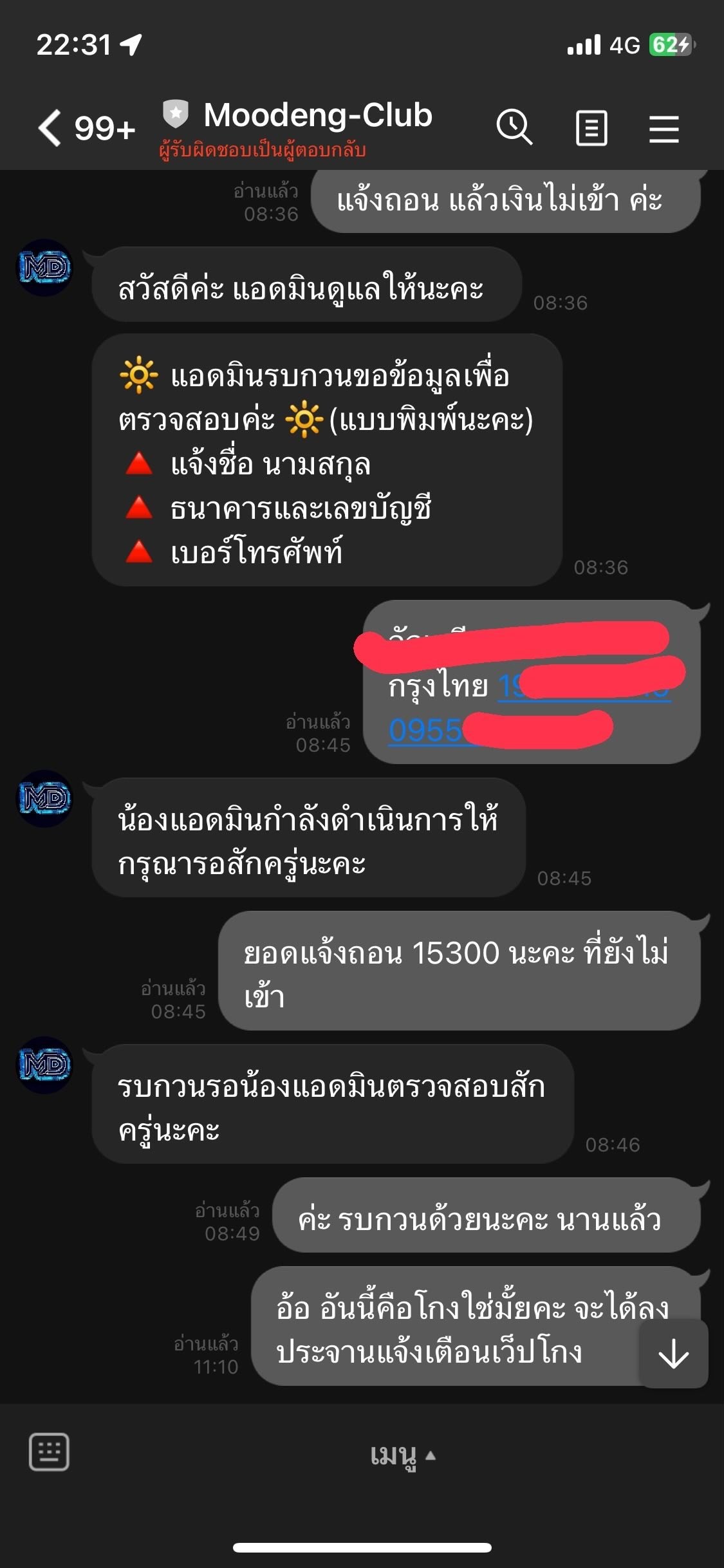Open the notes icon in header
Image resolution: width=724 pixels, height=1568 pixels.
(591, 128)
